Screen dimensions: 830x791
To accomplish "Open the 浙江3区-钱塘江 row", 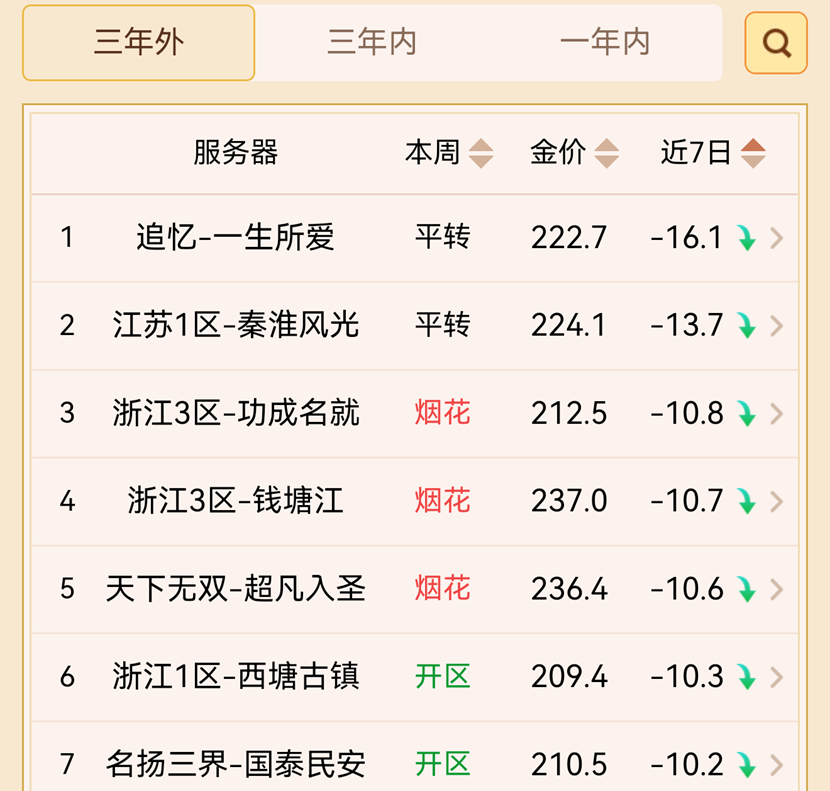I will (x=414, y=501).
